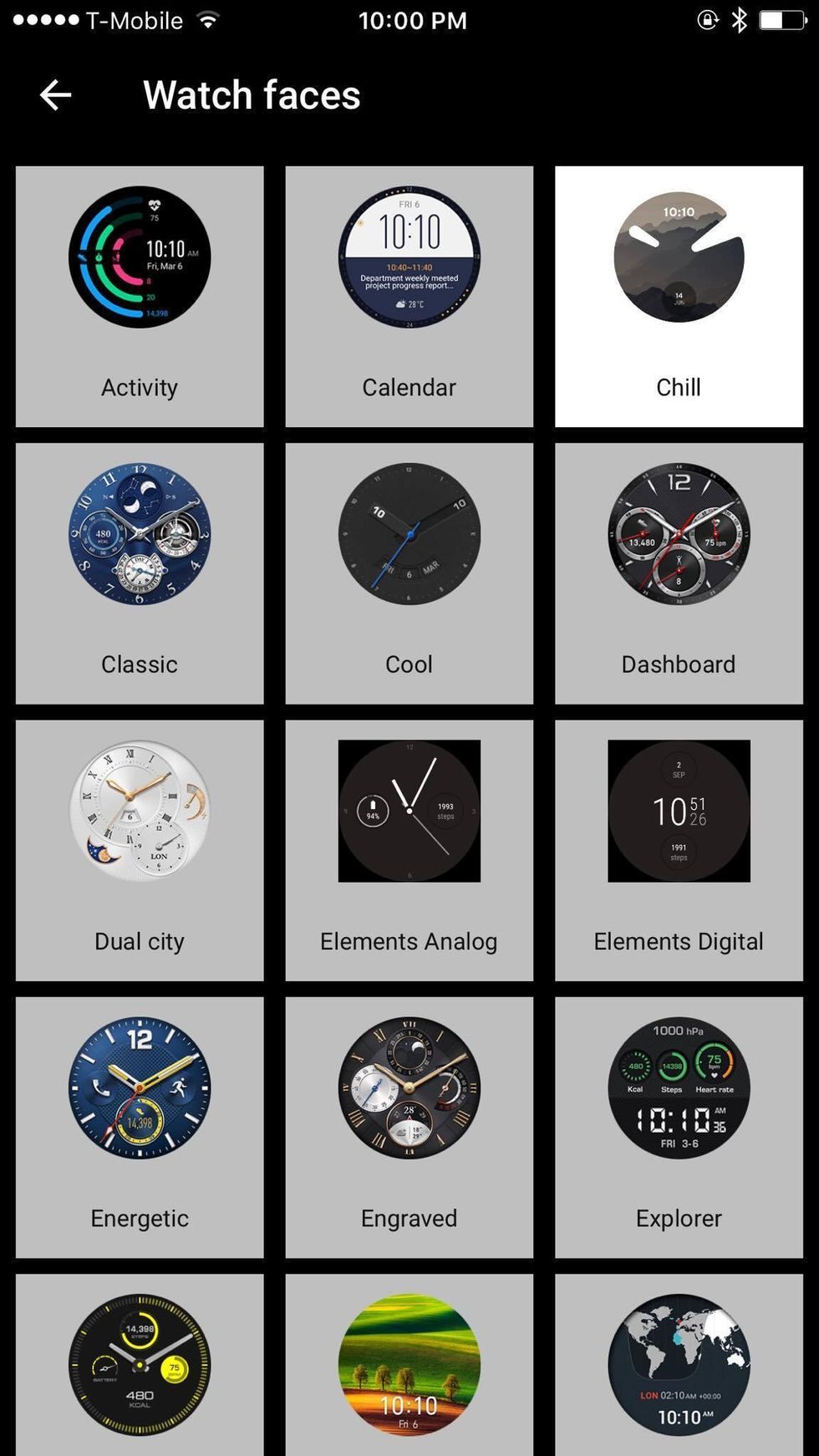
Task: Open the yellow steps watch face bottom left
Action: pos(139,1364)
